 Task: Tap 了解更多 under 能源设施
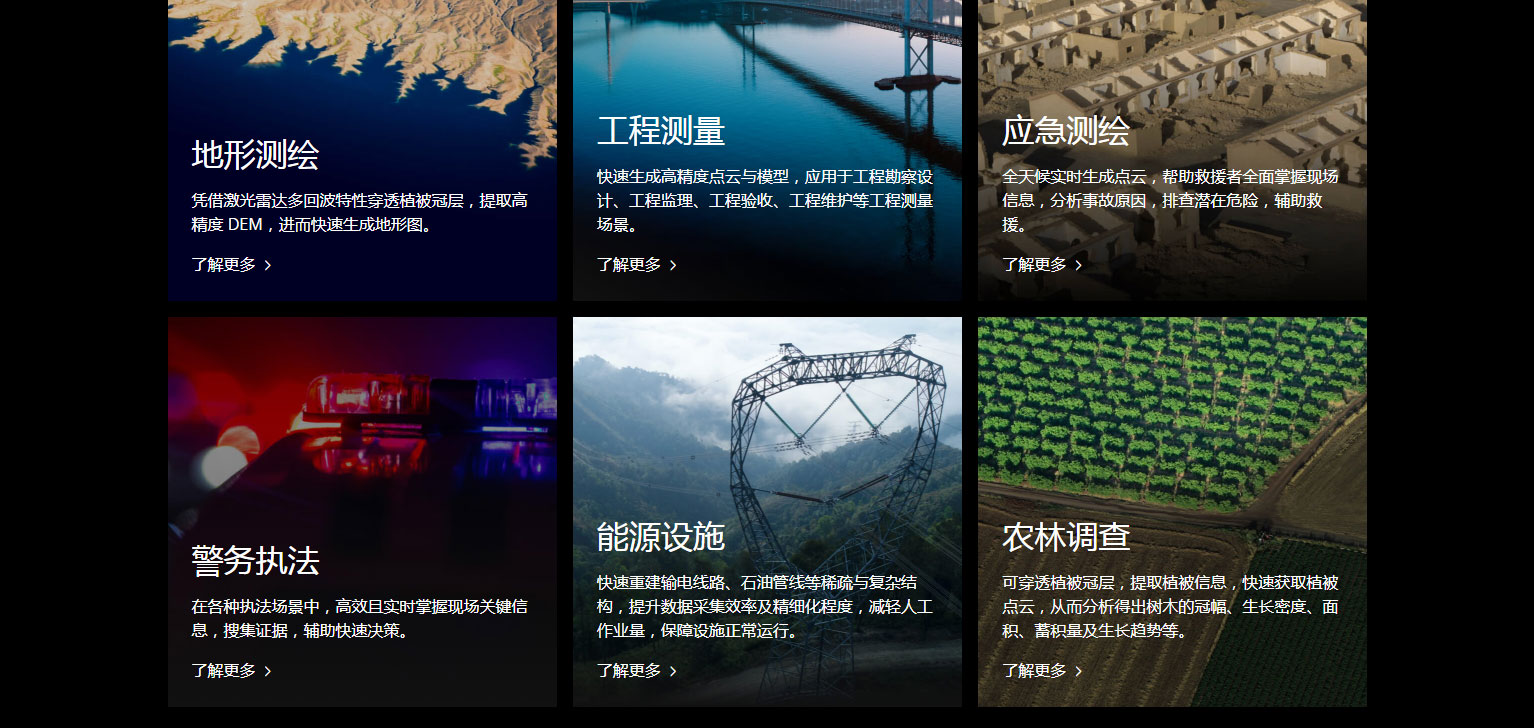[637, 671]
